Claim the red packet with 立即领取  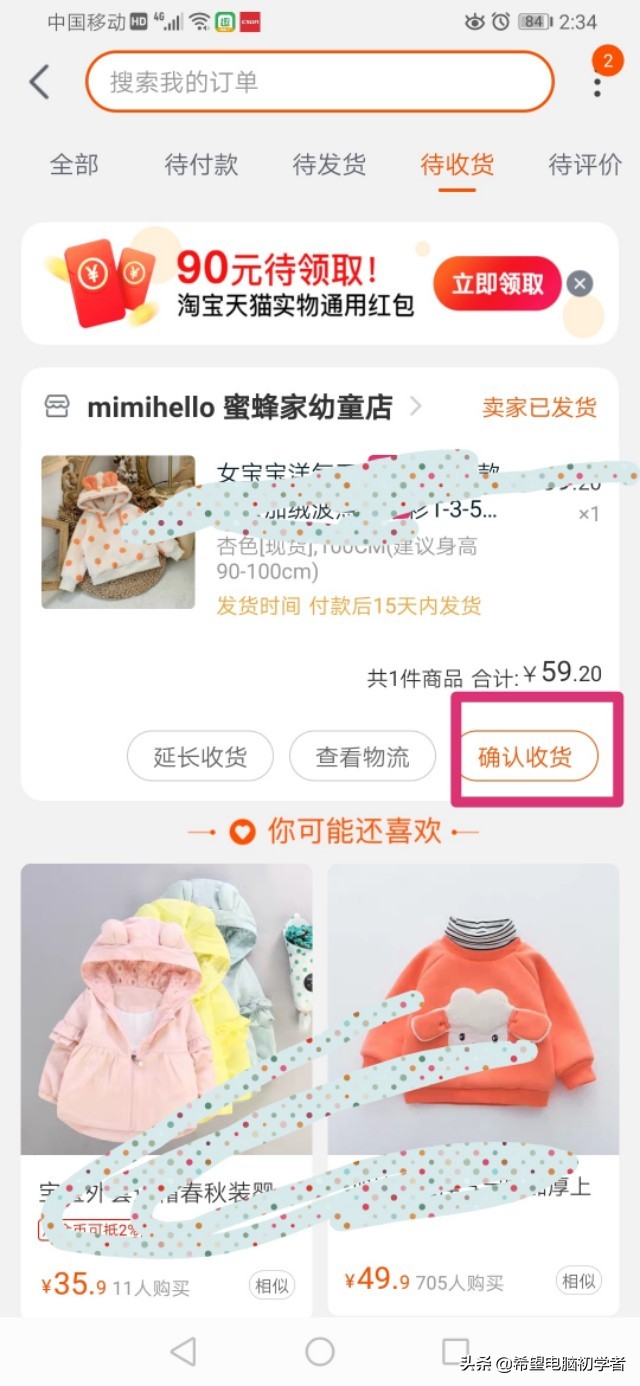497,283
